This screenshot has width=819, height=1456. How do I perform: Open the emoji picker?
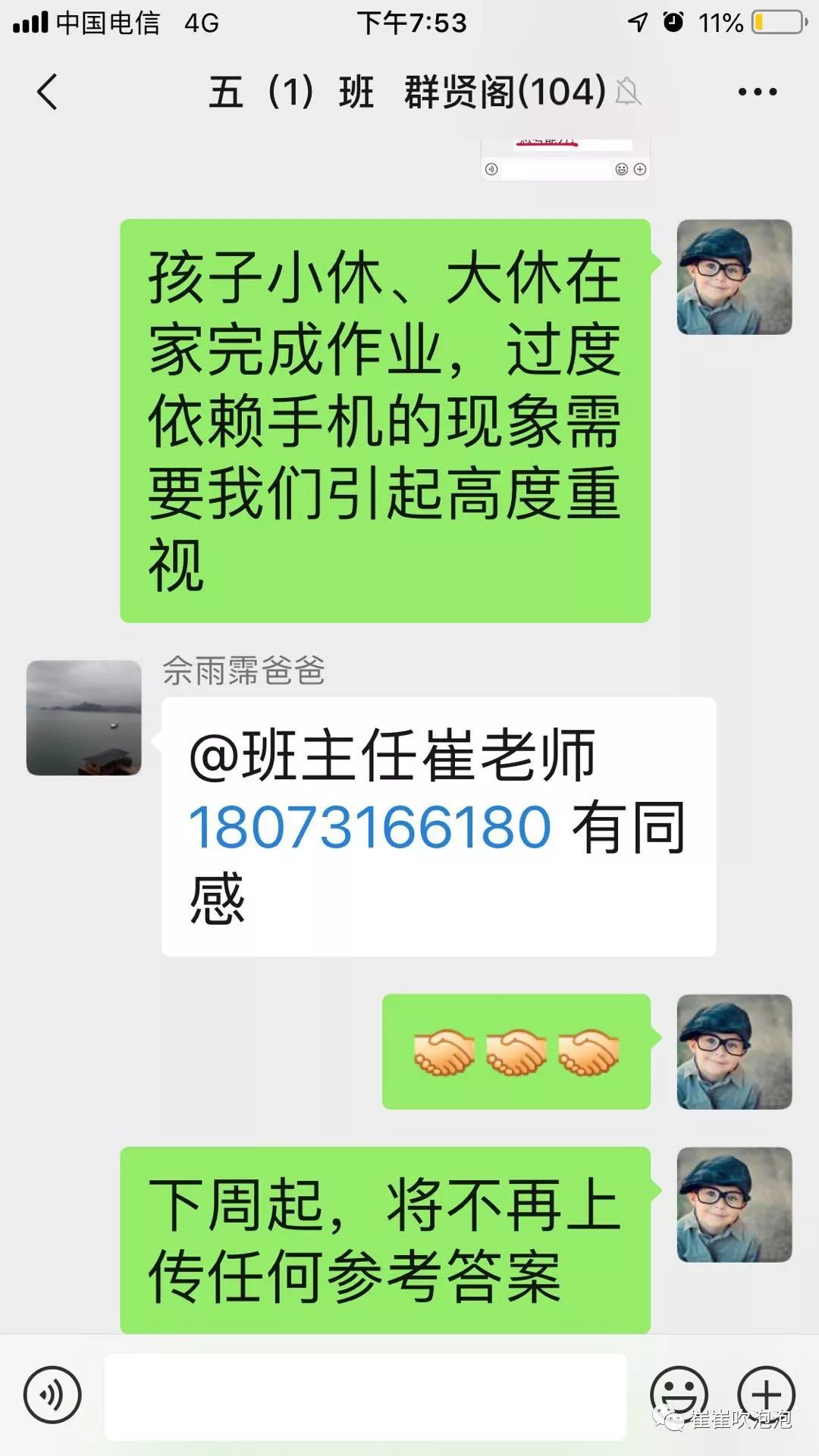678,1394
